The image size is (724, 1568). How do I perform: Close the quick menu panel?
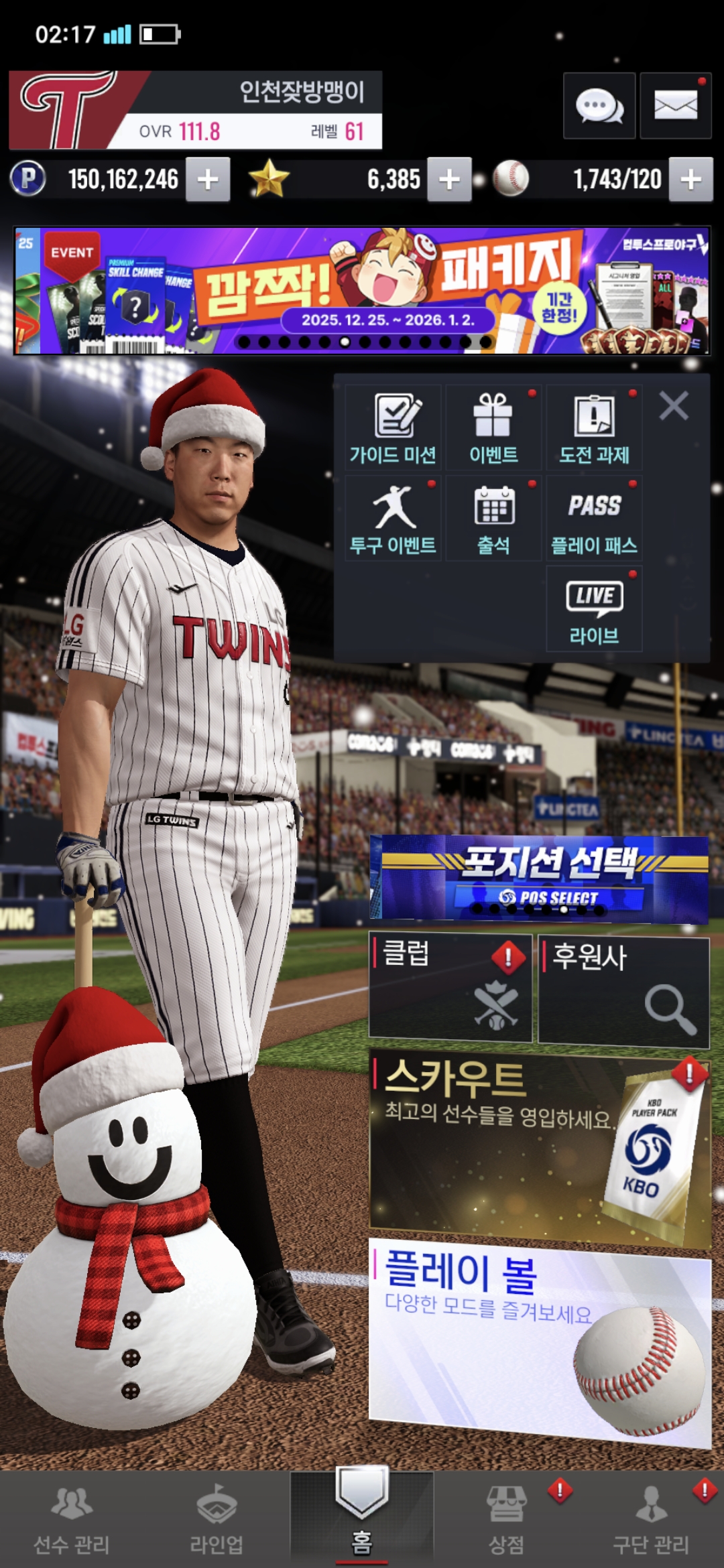pos(673,406)
